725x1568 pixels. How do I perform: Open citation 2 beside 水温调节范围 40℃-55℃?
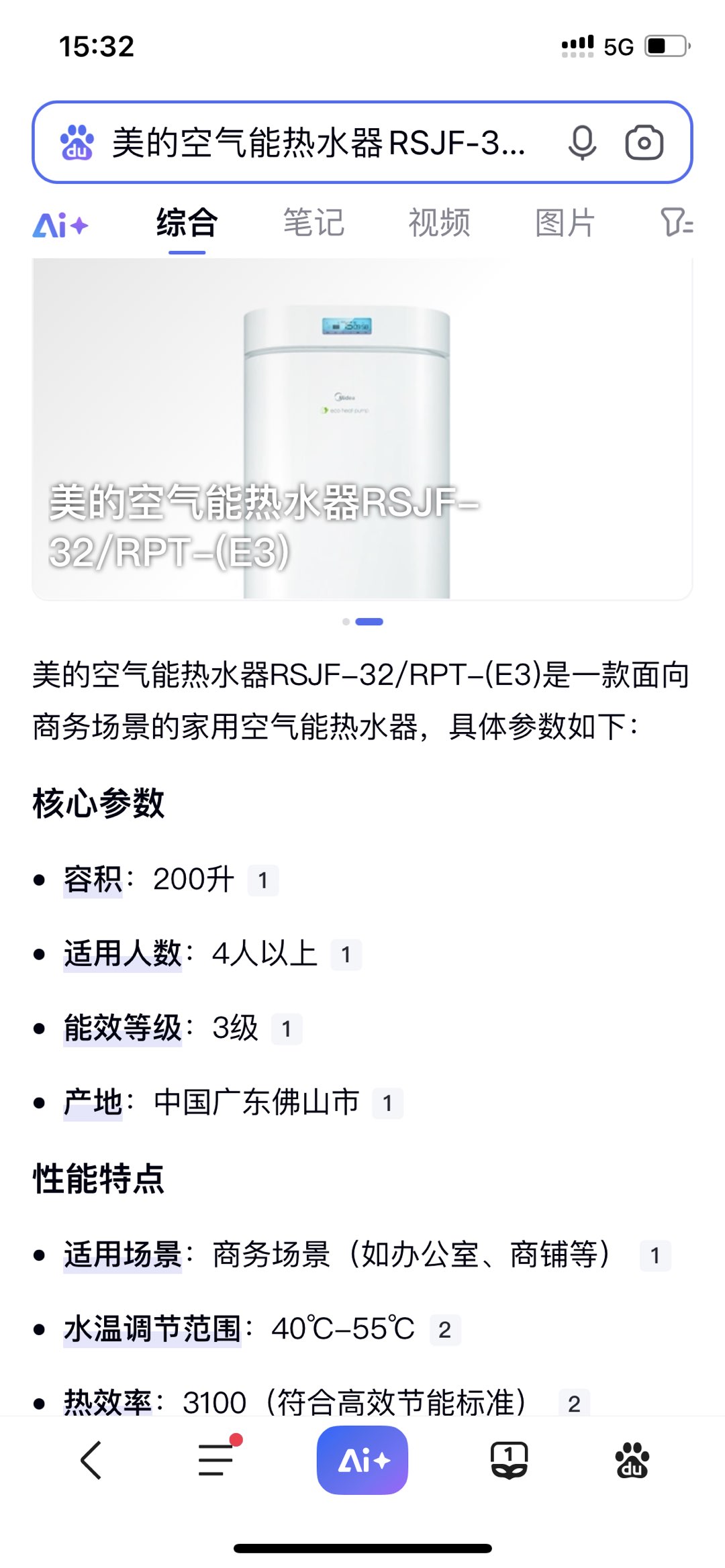click(444, 1330)
